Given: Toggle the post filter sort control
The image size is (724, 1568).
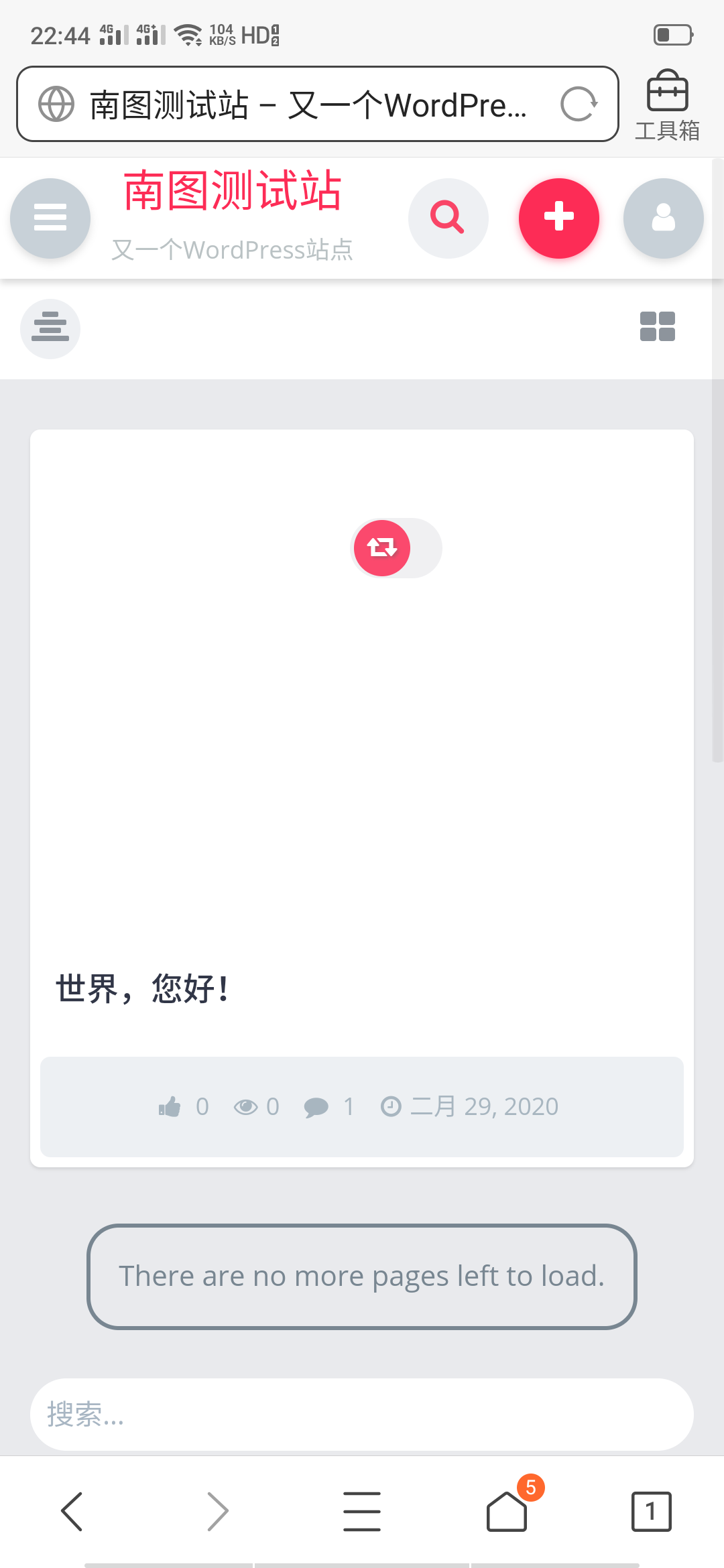Looking at the screenshot, I should pos(50,329).
